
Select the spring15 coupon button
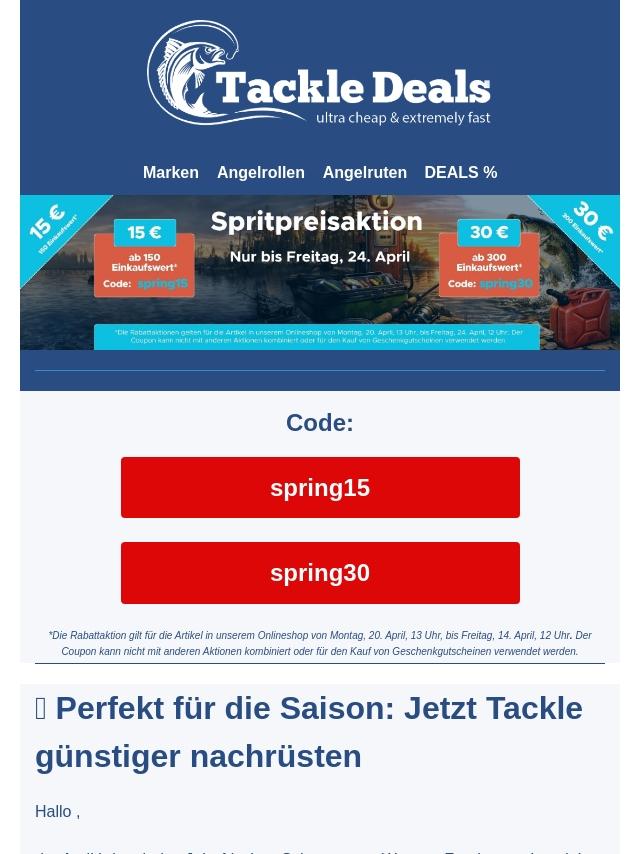click(x=320, y=488)
